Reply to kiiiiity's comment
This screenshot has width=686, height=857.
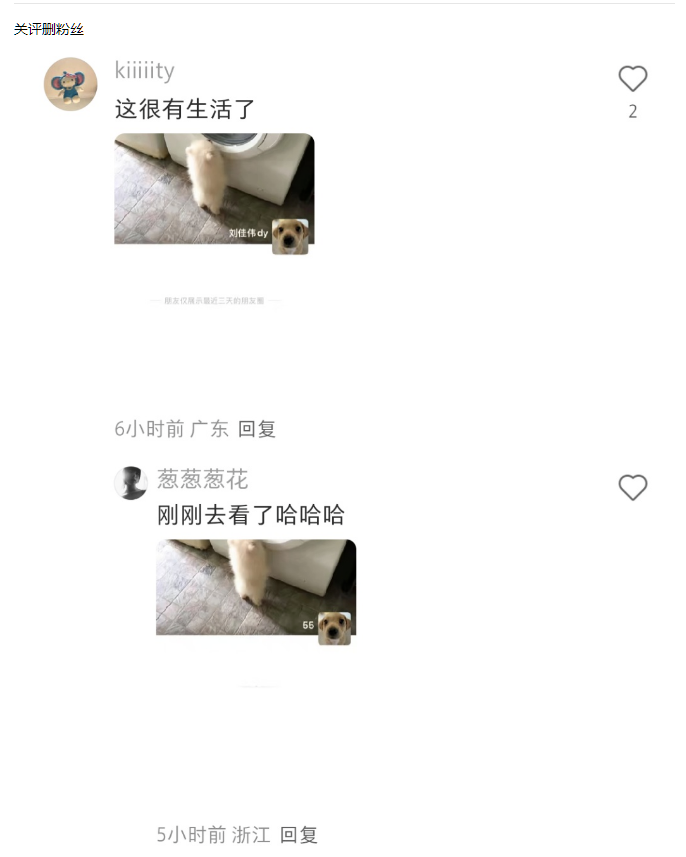click(257, 429)
